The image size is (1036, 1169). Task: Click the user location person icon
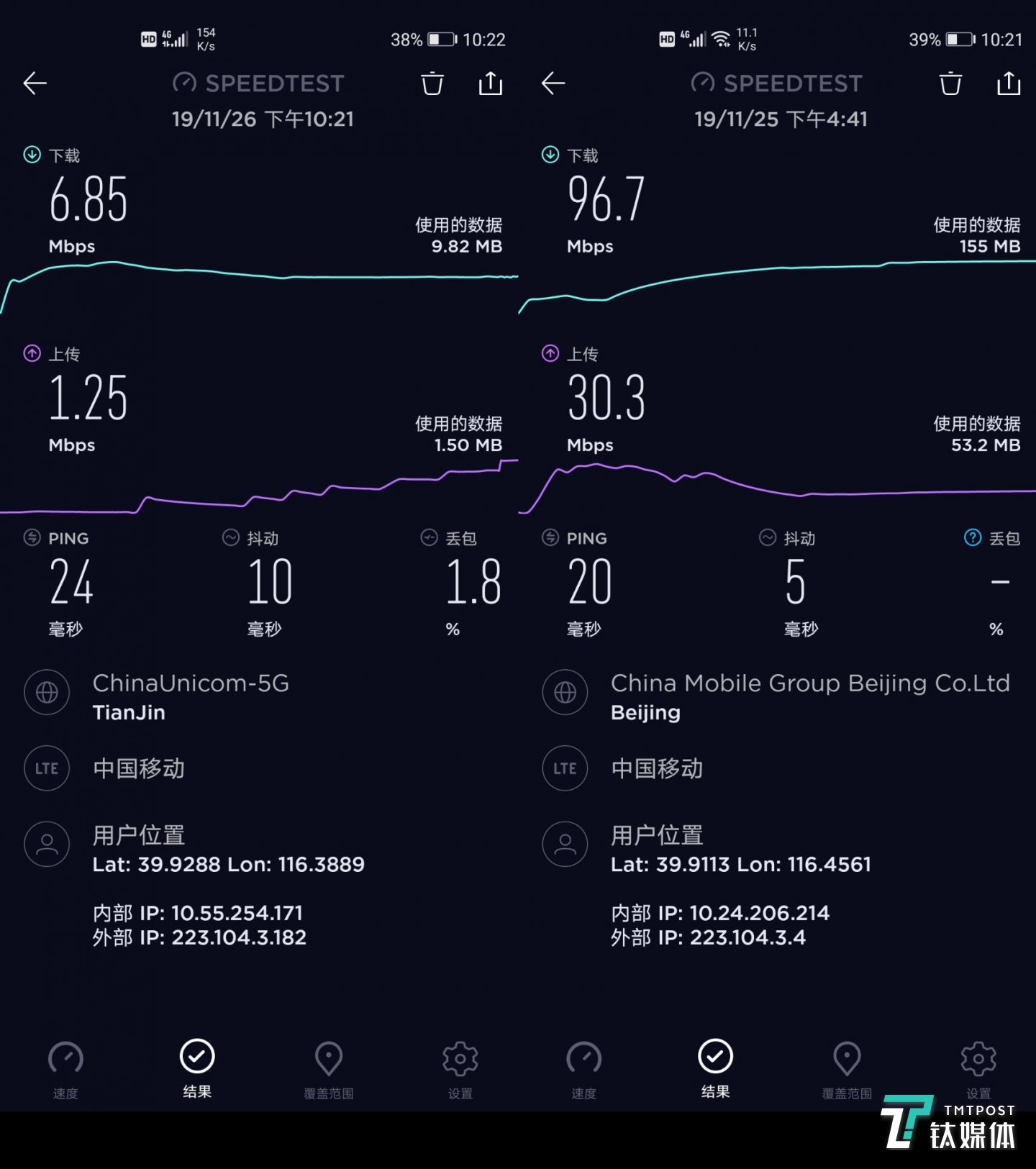[46, 844]
